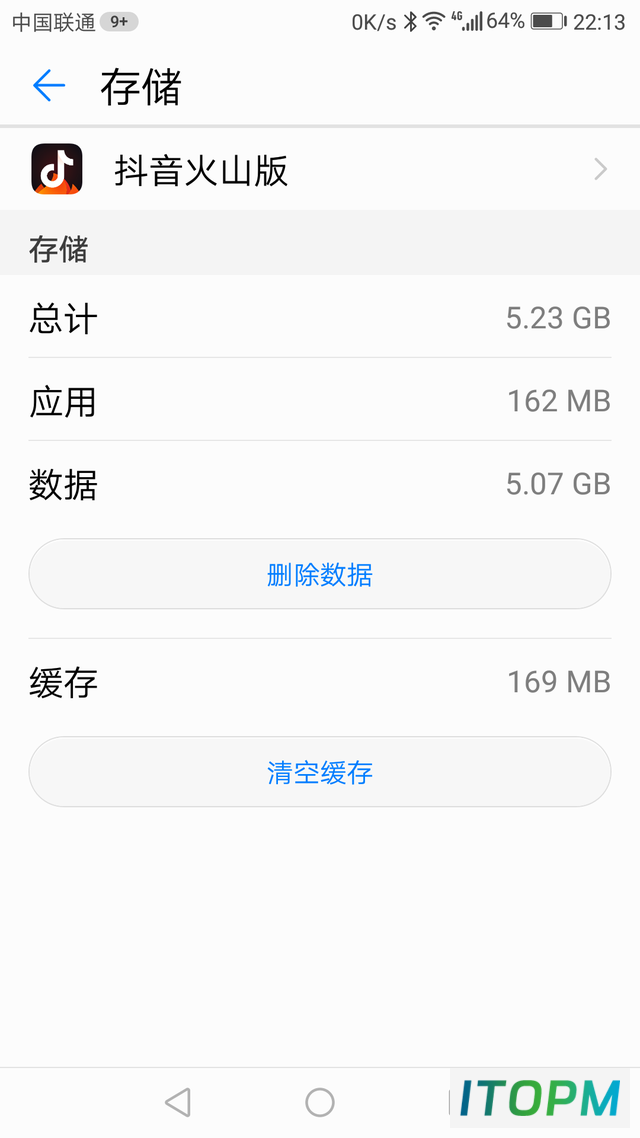640x1138 pixels.
Task: Tap the 删除数据 button
Action: click(320, 574)
